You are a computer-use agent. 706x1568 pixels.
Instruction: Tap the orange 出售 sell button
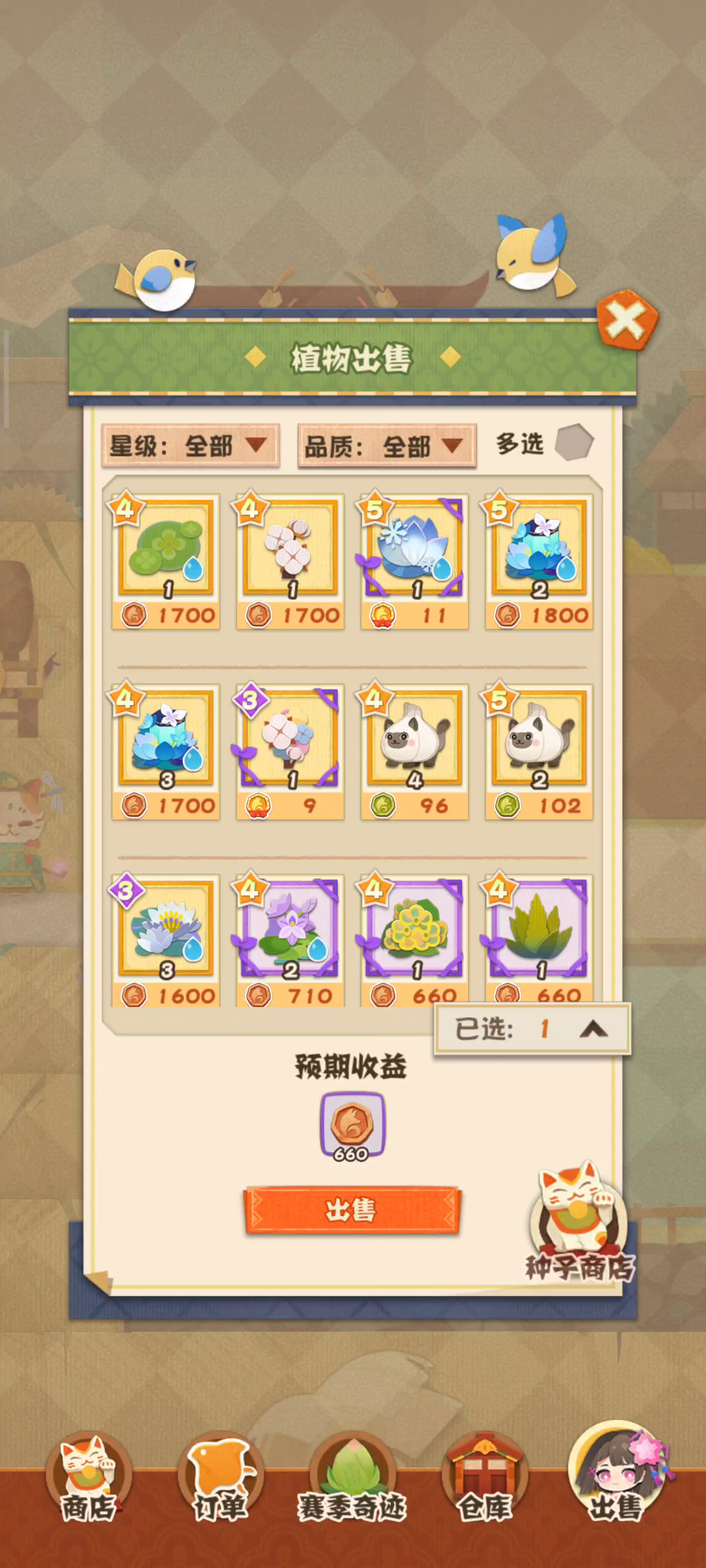click(x=352, y=1210)
